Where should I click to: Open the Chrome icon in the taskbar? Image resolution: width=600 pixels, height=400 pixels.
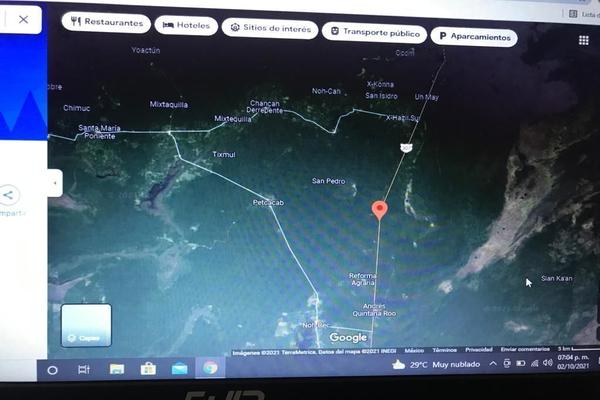[x=210, y=368]
